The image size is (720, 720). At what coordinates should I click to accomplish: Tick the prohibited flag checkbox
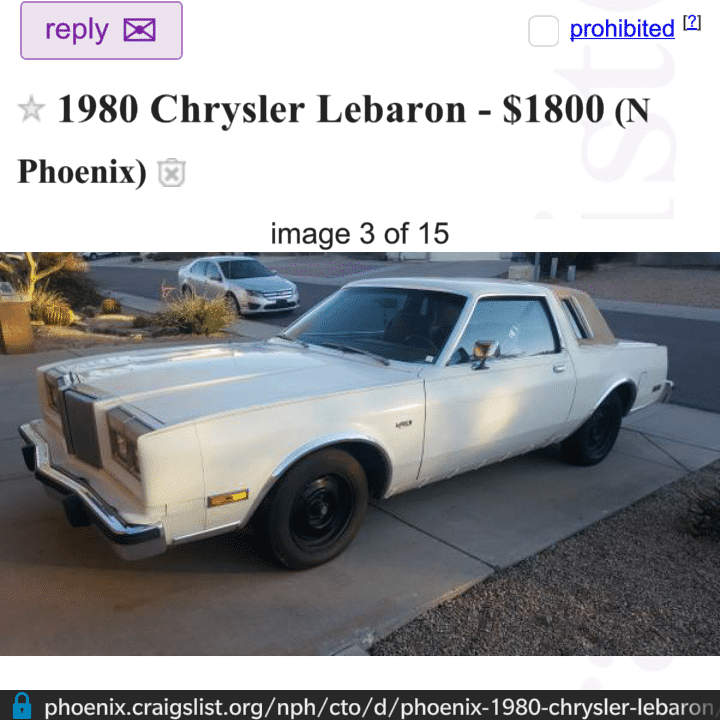pos(543,32)
